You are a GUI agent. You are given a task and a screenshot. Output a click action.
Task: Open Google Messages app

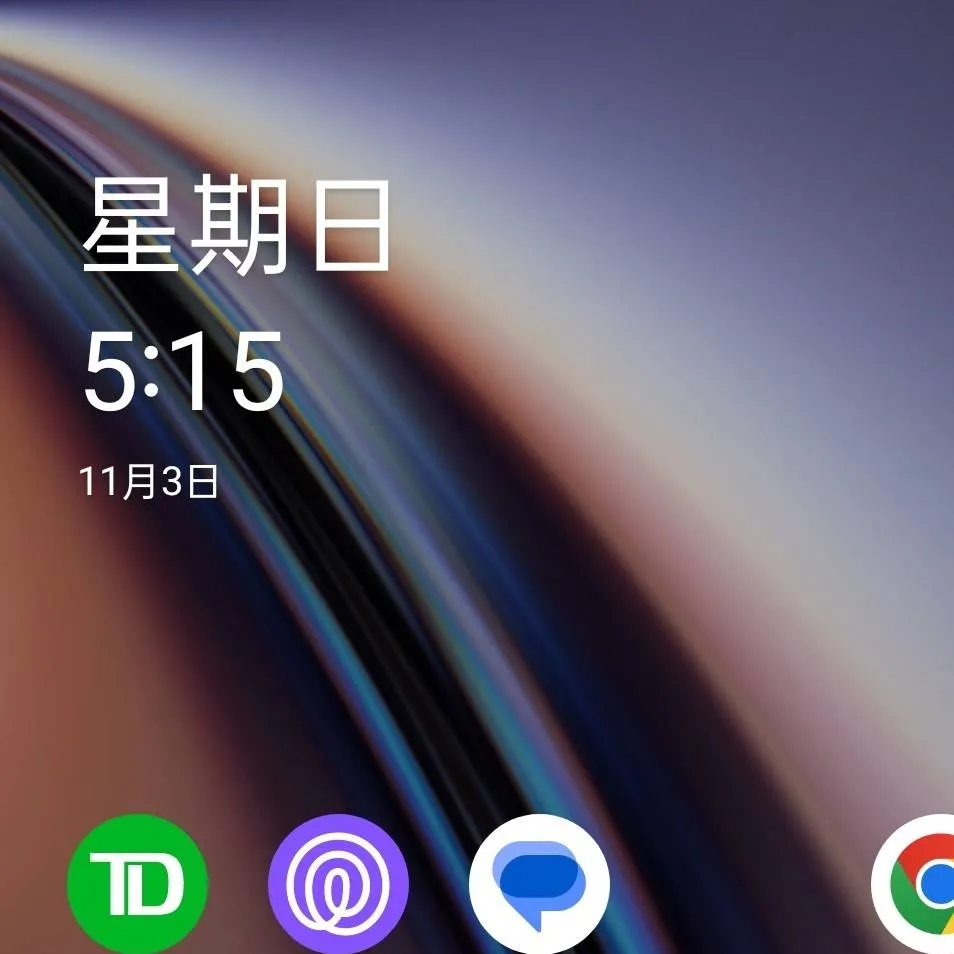coord(539,885)
